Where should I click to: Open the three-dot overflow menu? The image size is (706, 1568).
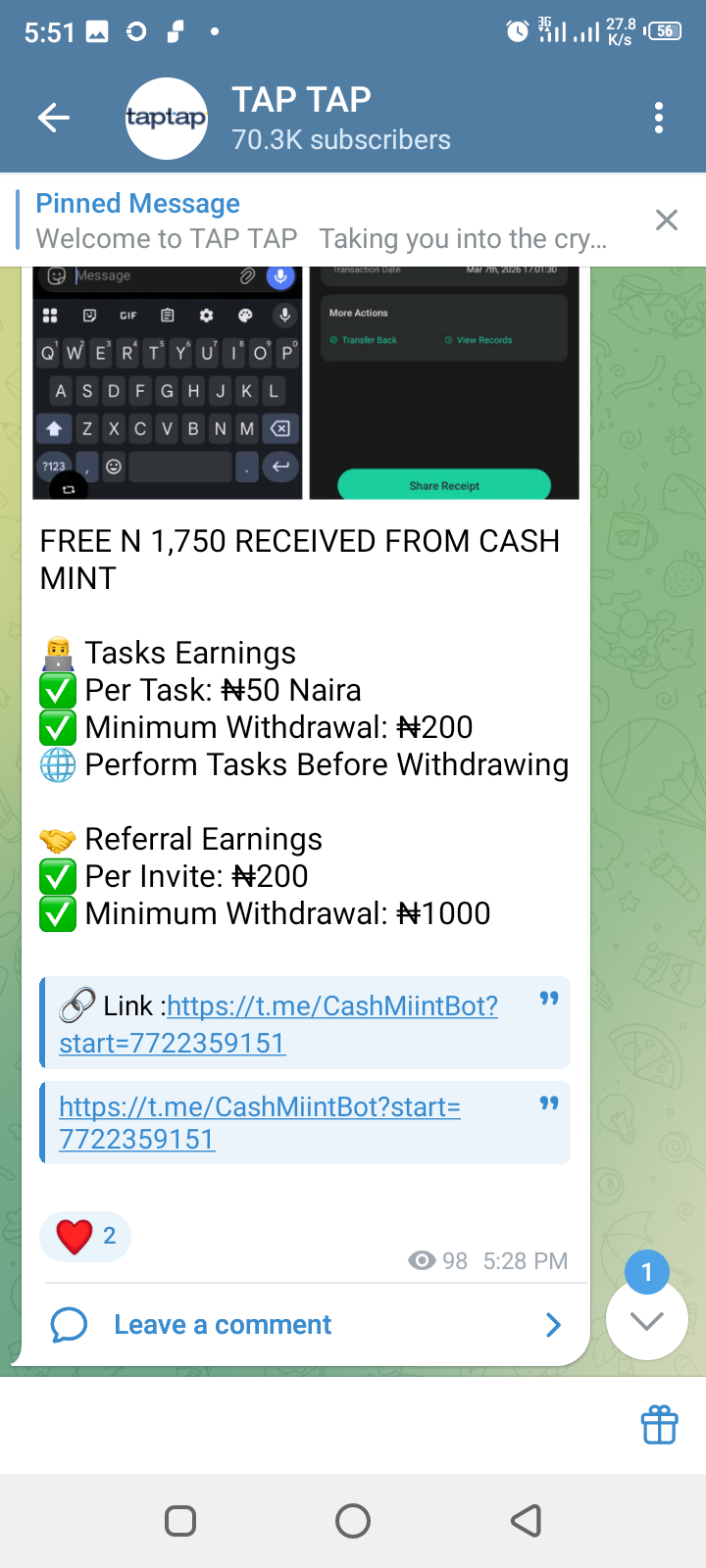coord(659,119)
